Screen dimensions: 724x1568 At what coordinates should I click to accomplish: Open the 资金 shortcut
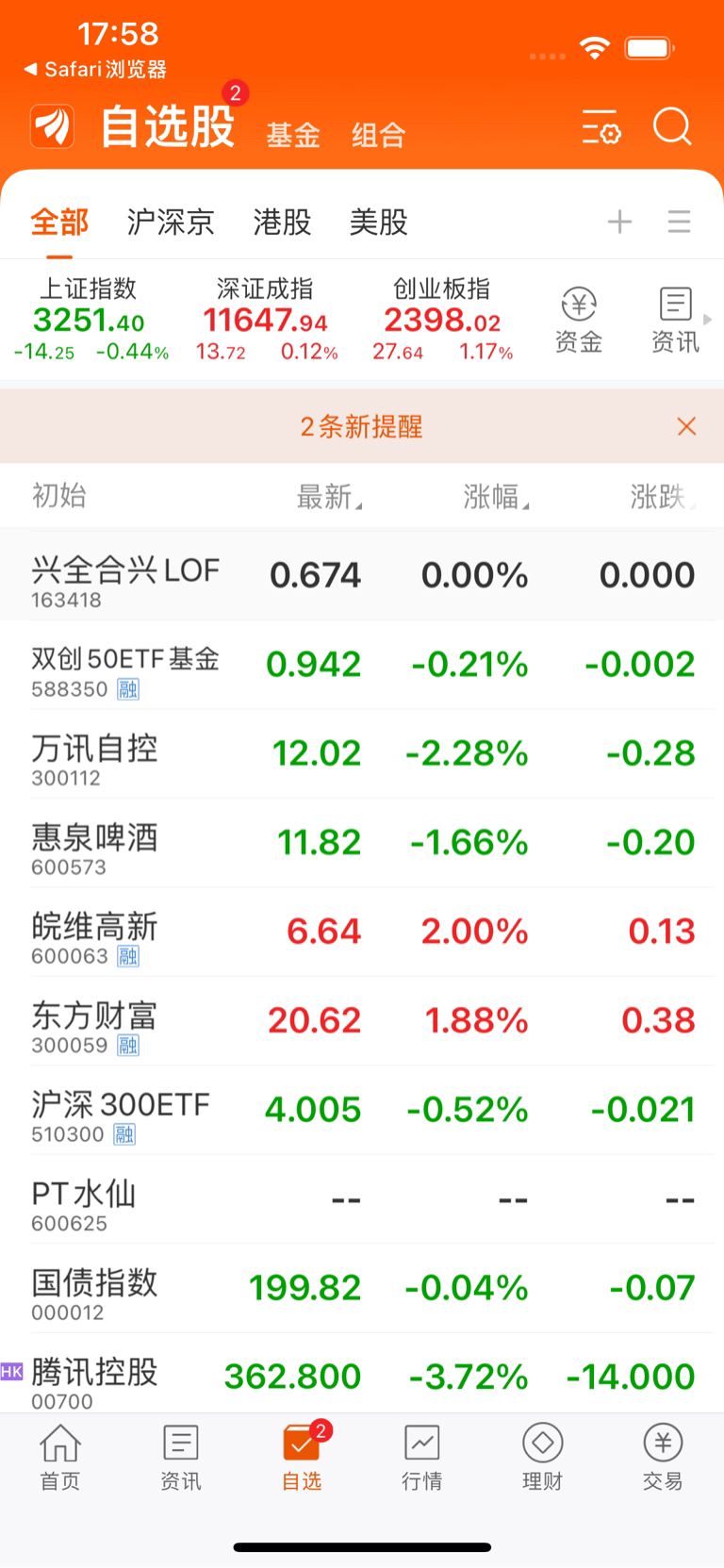pyautogui.click(x=578, y=321)
